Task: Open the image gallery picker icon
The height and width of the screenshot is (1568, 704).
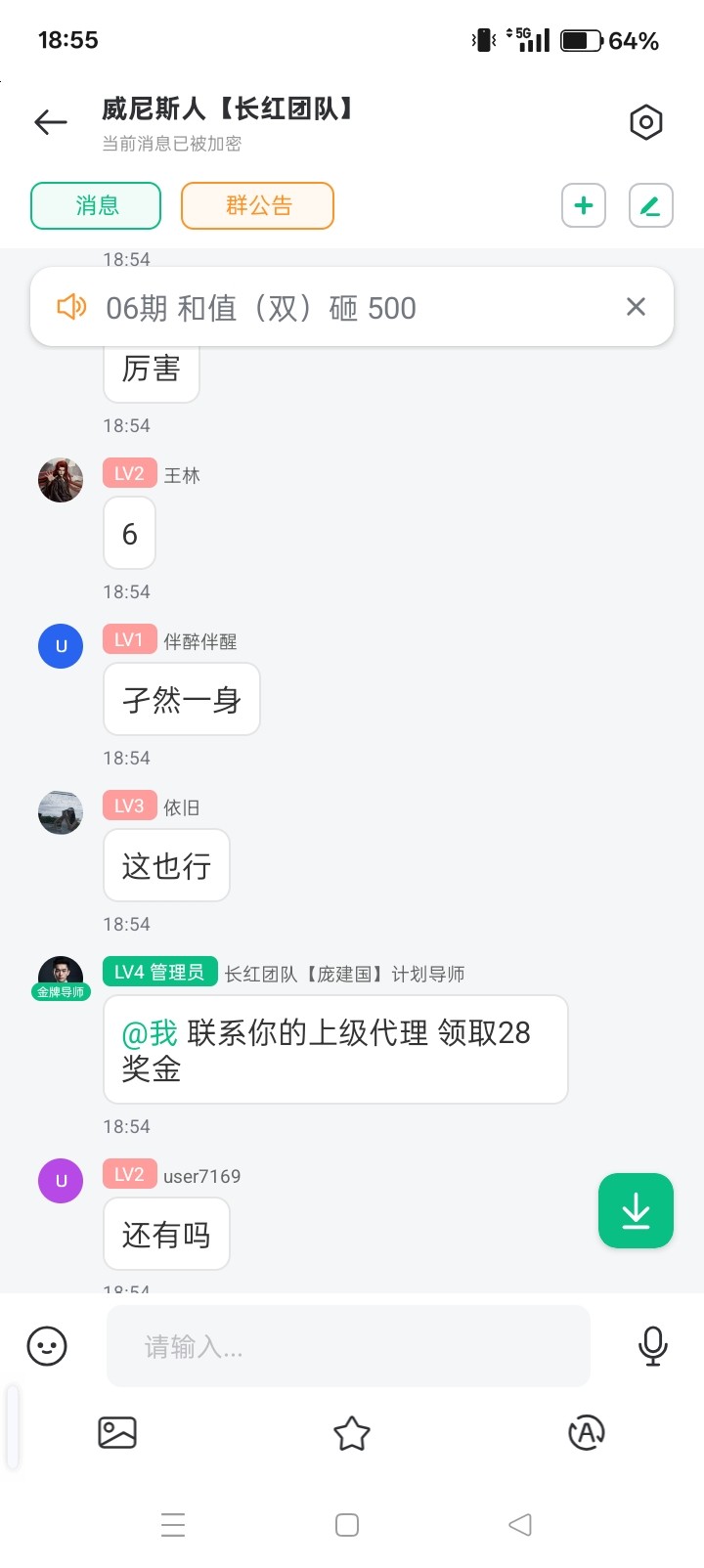Action: pos(117,1433)
